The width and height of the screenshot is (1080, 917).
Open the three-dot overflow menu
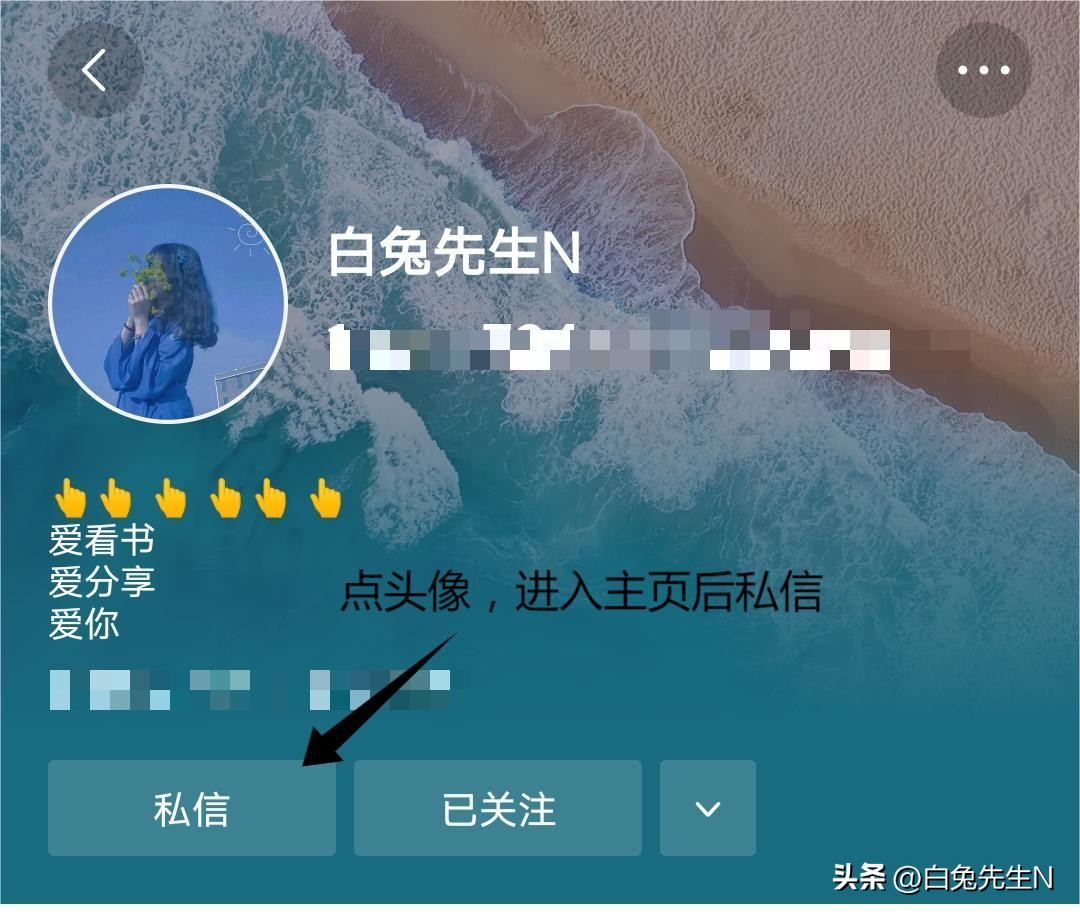(x=983, y=70)
